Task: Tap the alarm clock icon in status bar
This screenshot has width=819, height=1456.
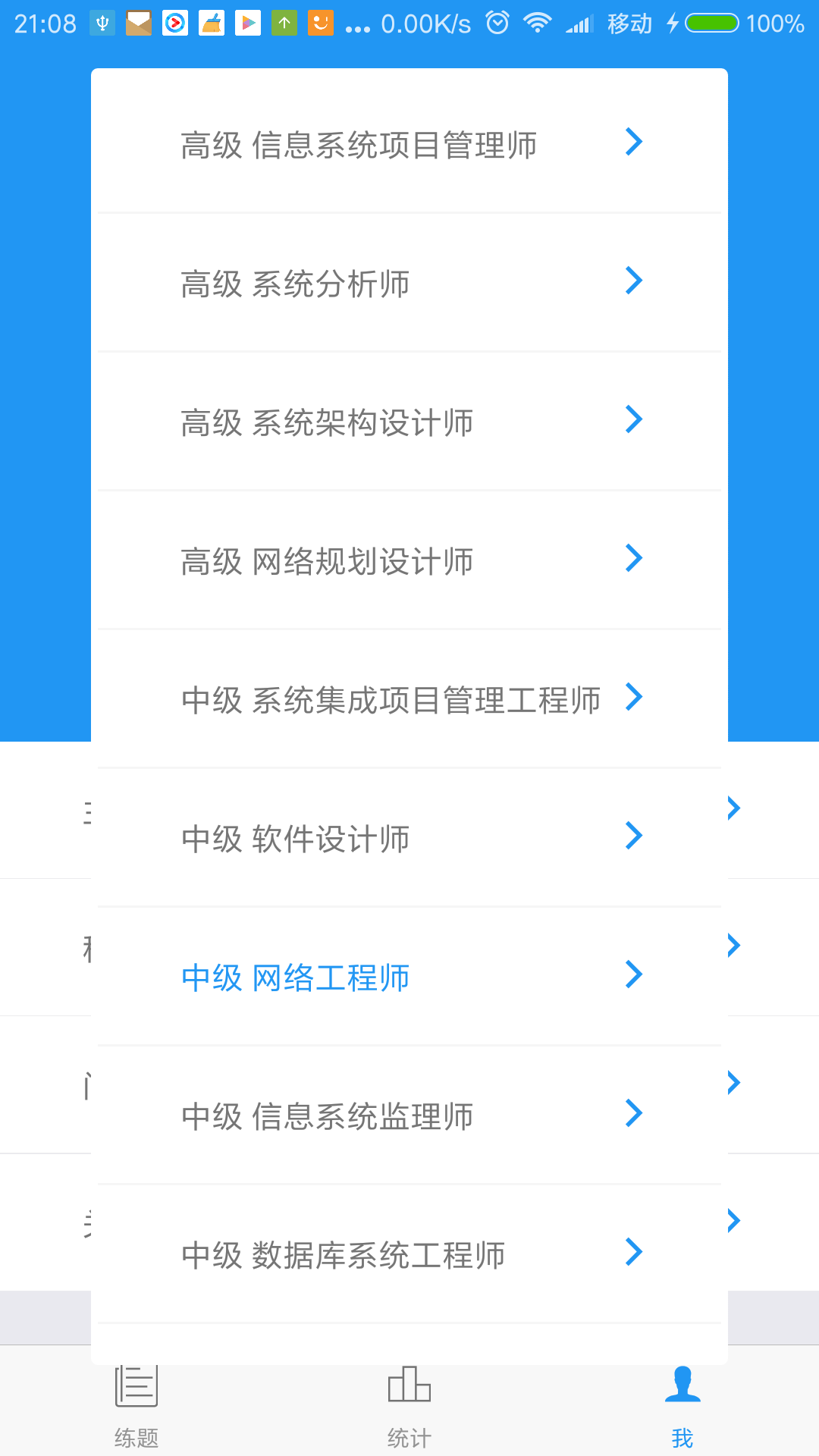Action: [497, 23]
